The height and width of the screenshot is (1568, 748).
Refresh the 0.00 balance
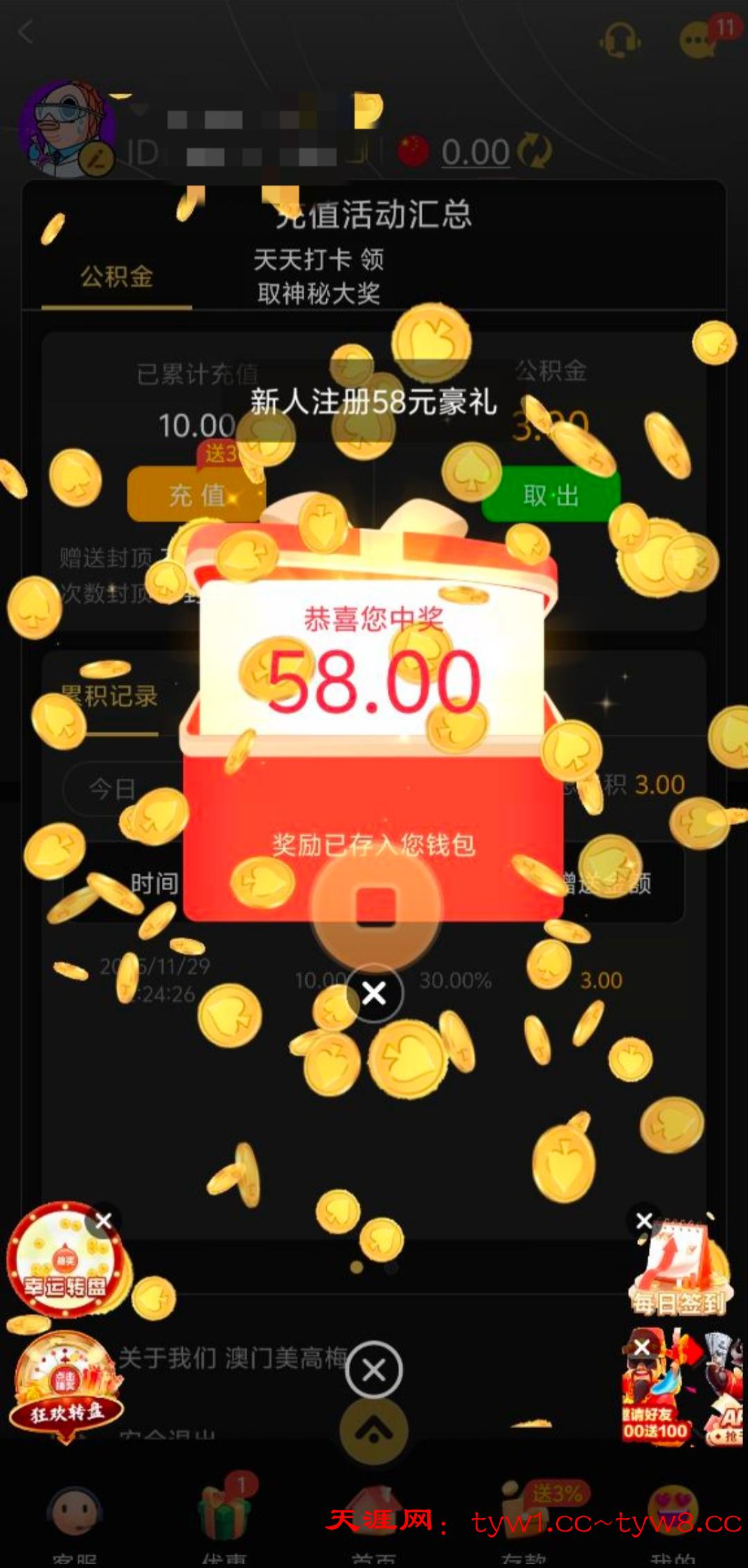pos(535,152)
